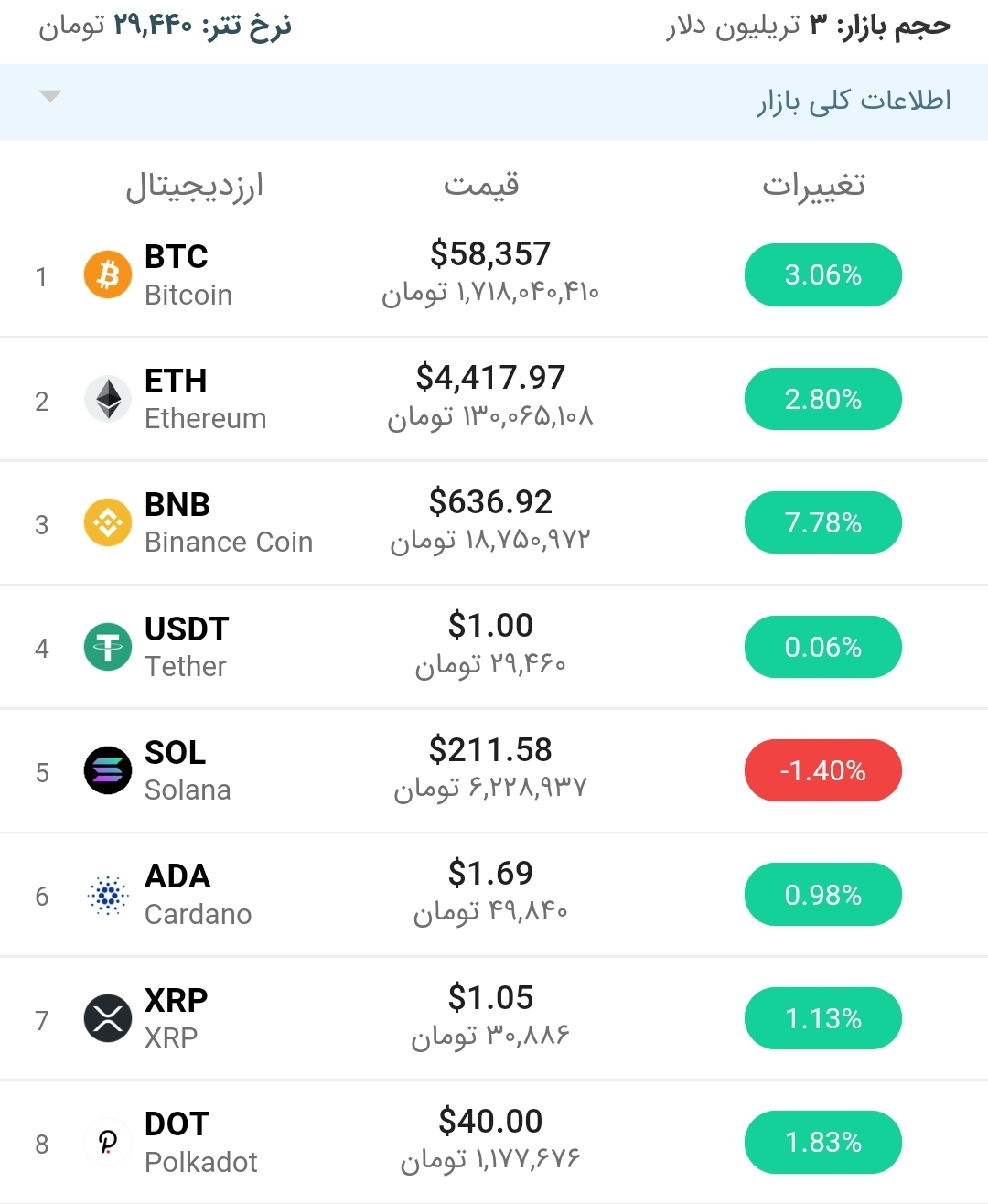988x1204 pixels.
Task: Toggle the USDT 0.06% change pill
Action: tap(822, 646)
